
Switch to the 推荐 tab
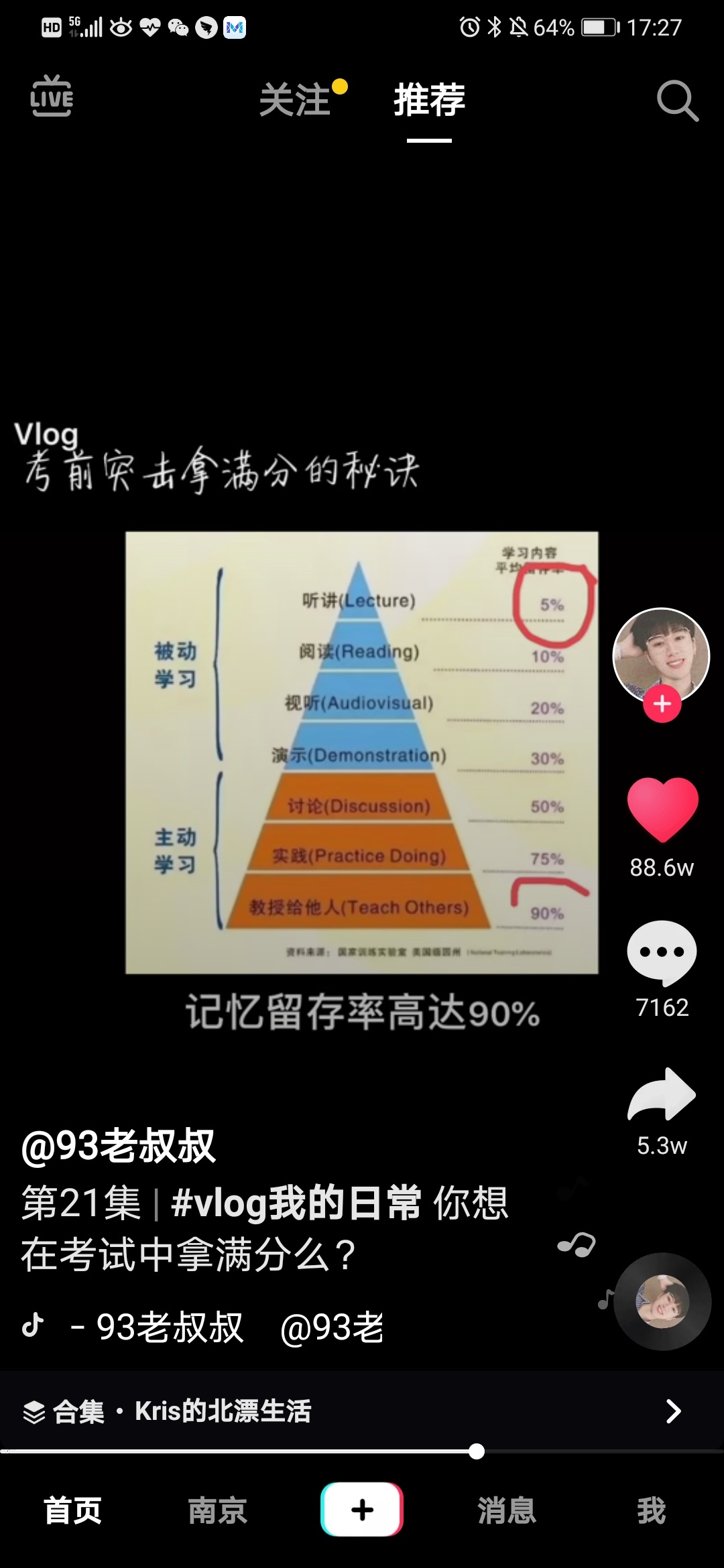(x=429, y=101)
